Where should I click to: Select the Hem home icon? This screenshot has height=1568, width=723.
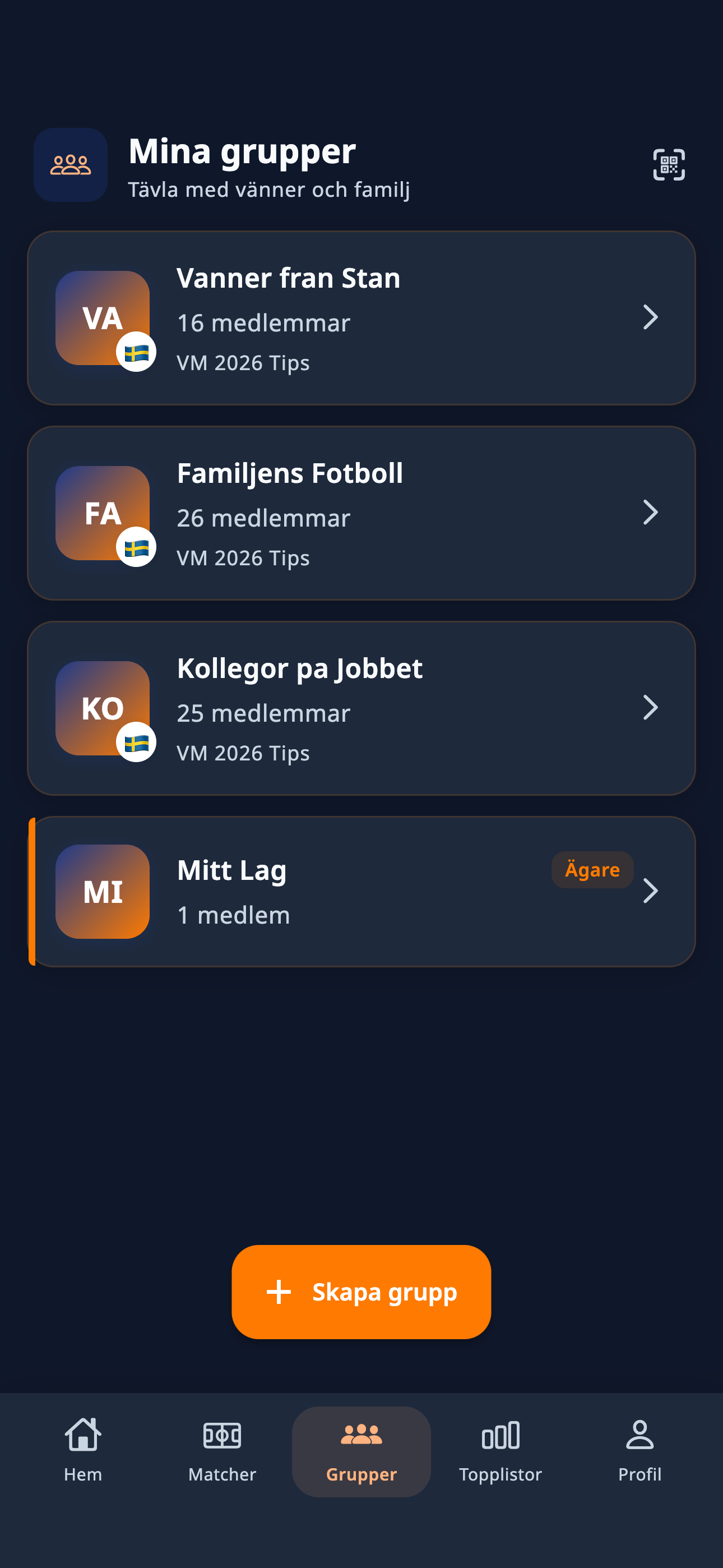click(x=82, y=1434)
